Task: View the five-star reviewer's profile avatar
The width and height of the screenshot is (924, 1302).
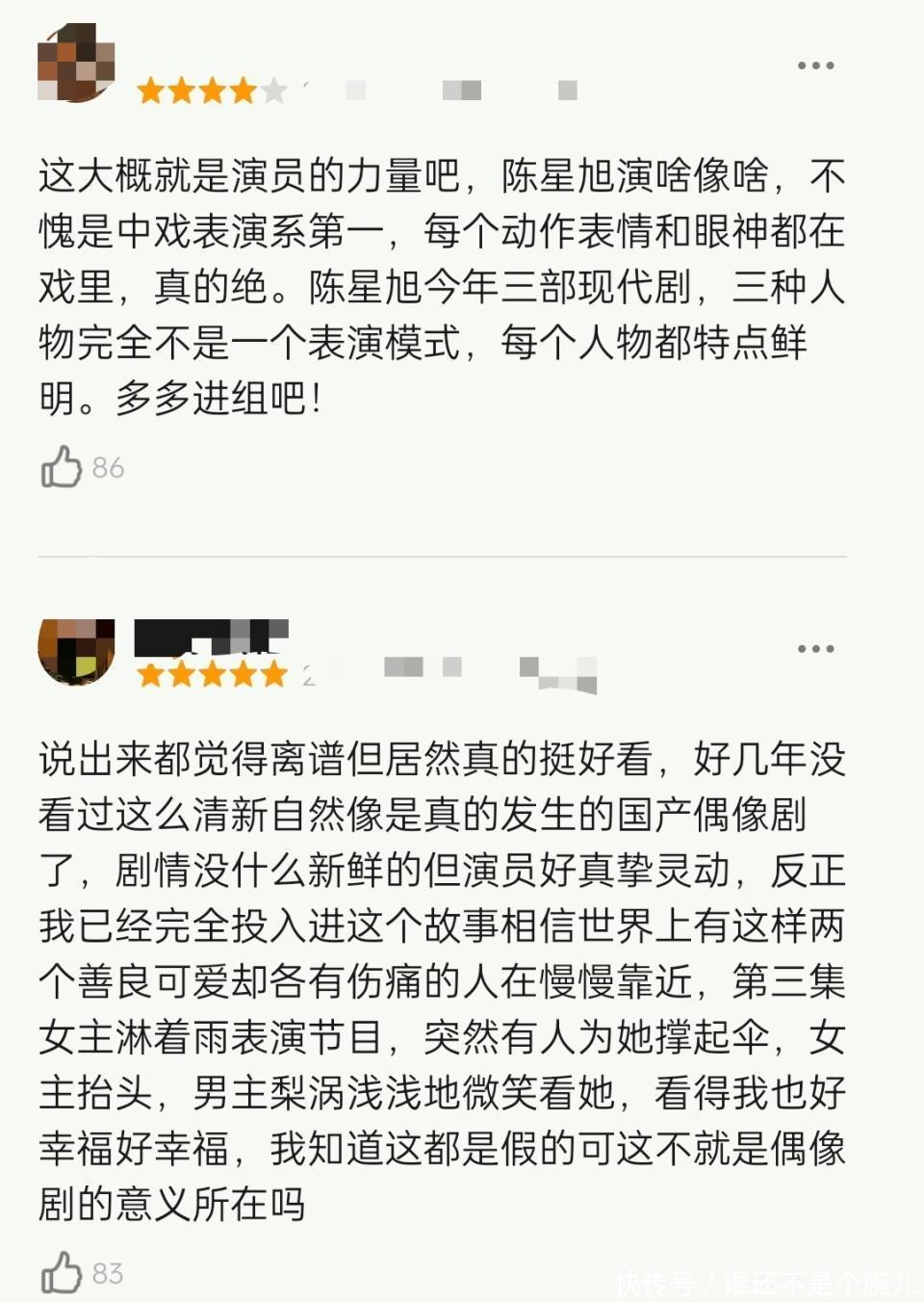Action: tap(75, 651)
